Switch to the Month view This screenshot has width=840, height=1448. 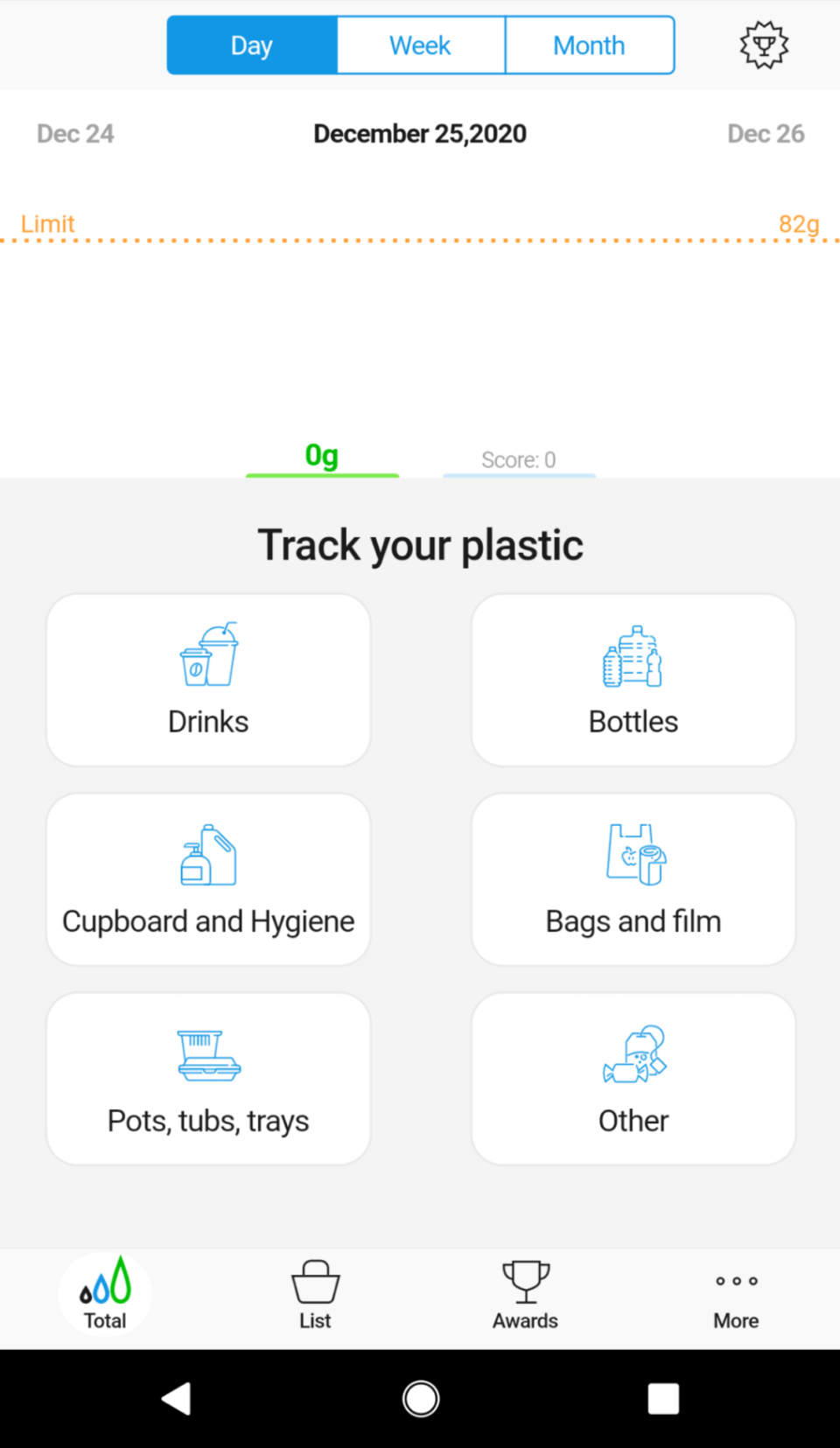coord(590,45)
